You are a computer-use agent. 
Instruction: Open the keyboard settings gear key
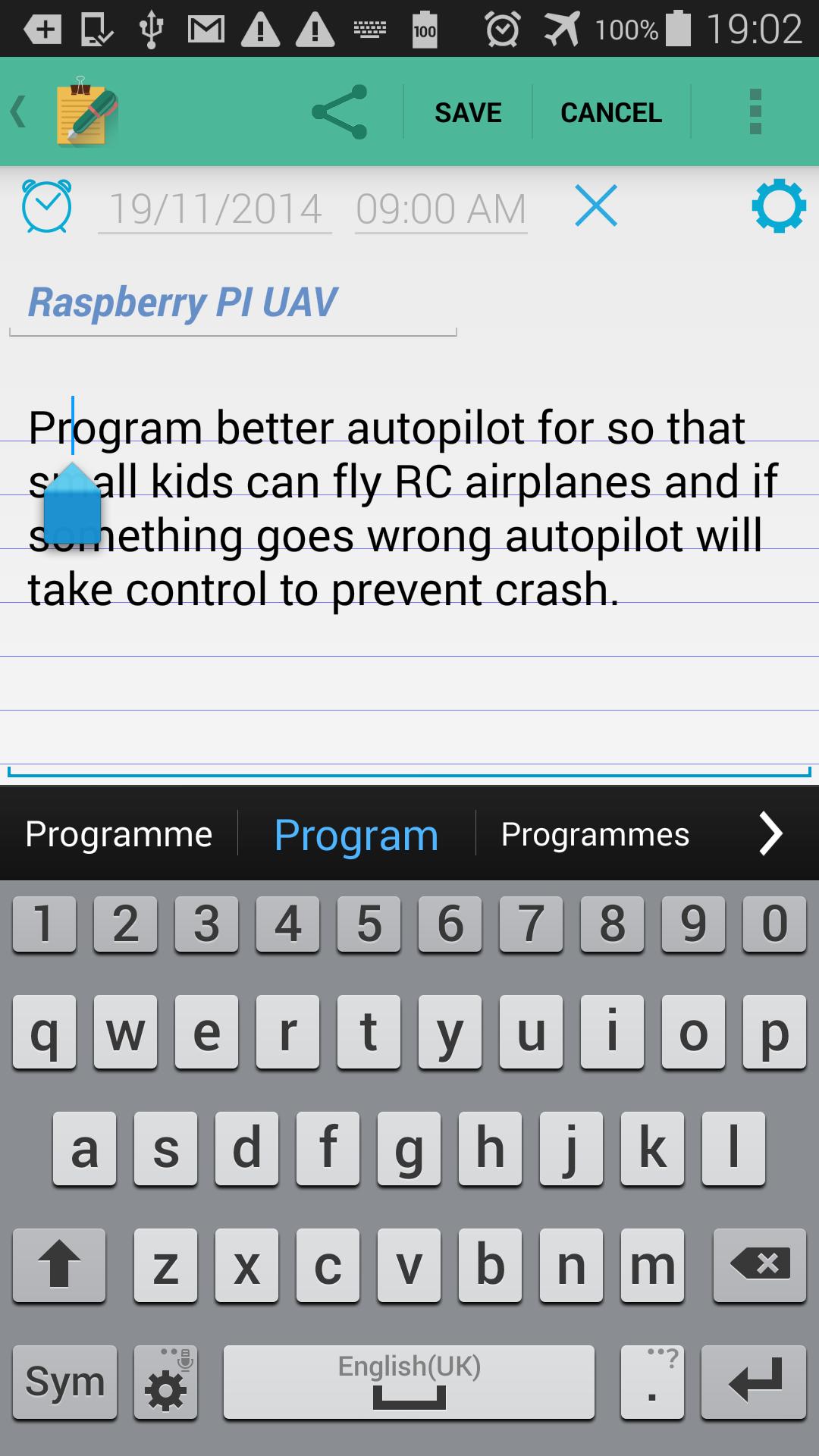tap(166, 1382)
